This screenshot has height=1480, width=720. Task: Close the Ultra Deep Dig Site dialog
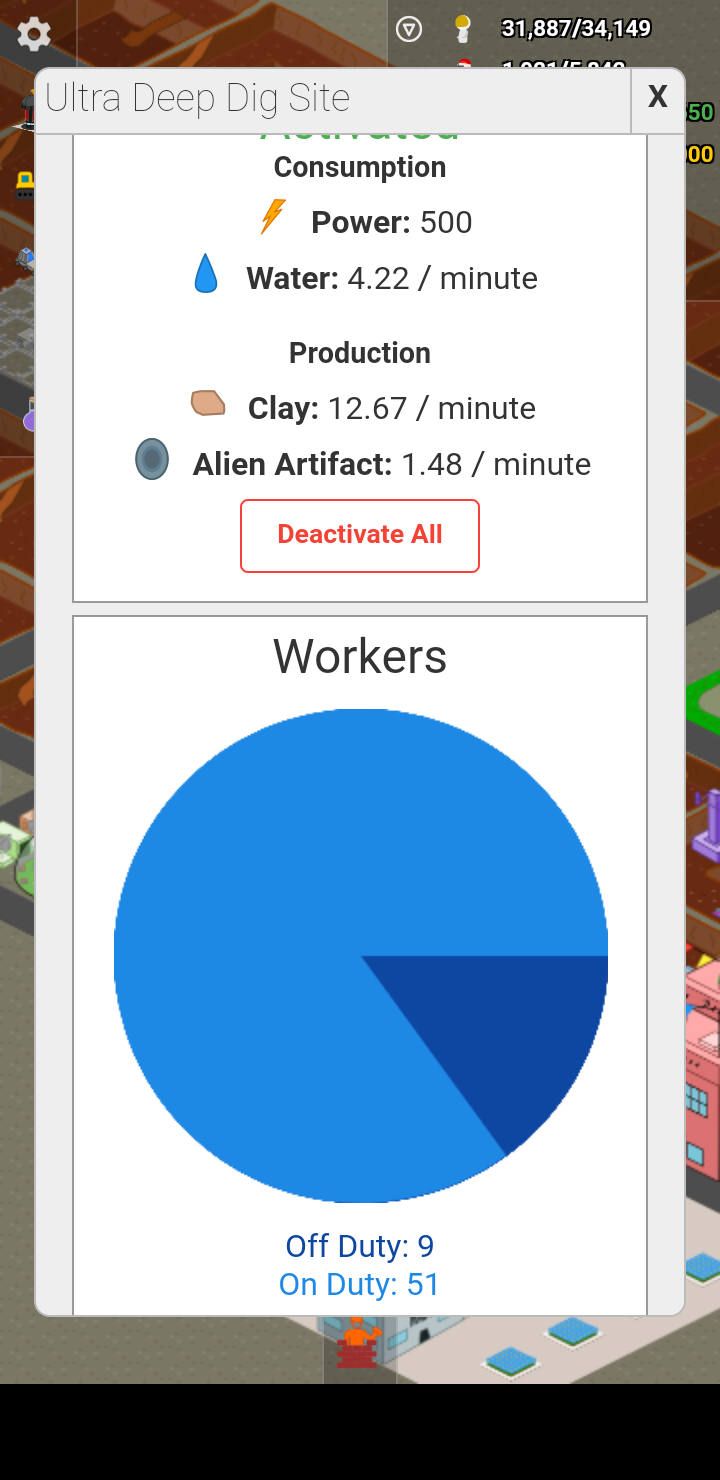pos(657,97)
